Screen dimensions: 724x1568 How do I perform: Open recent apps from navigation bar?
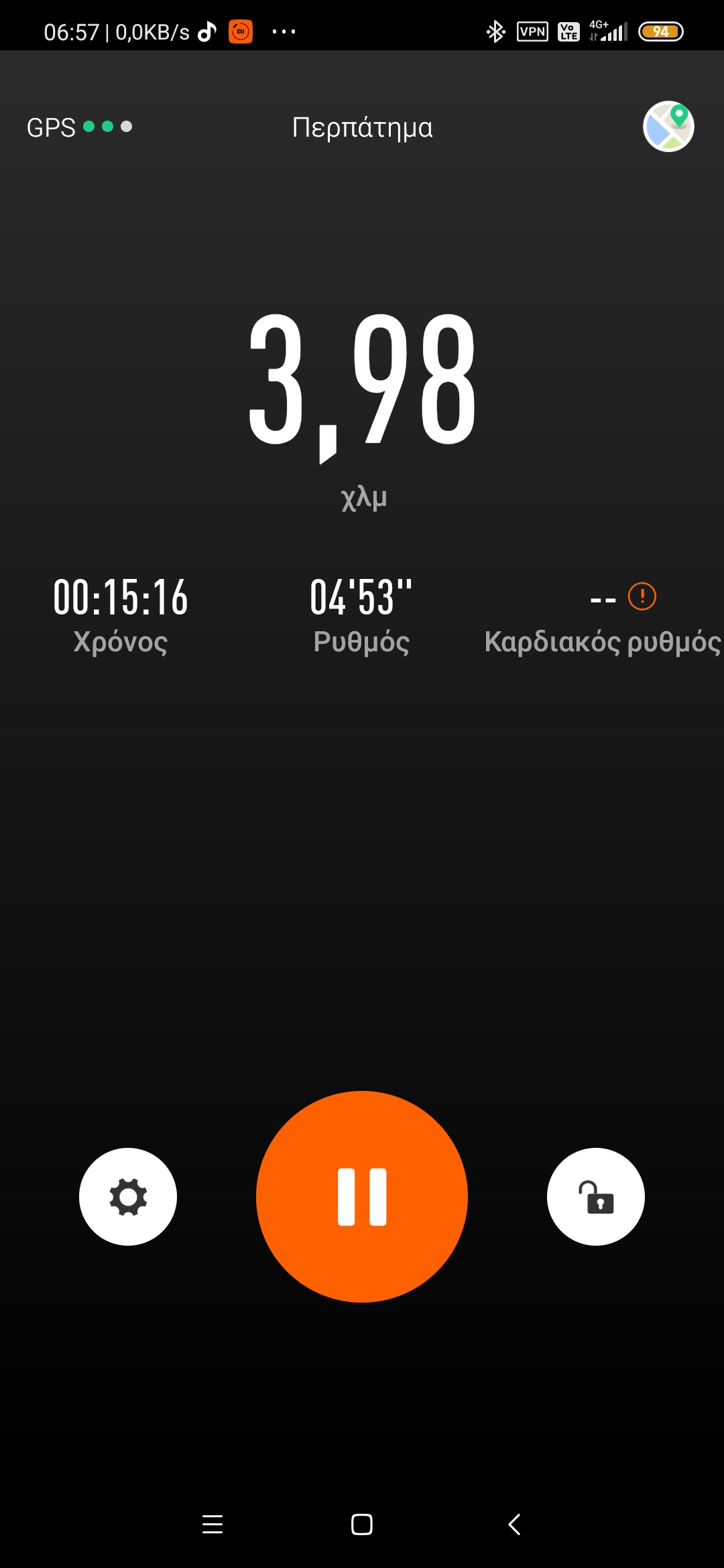coord(213,1524)
